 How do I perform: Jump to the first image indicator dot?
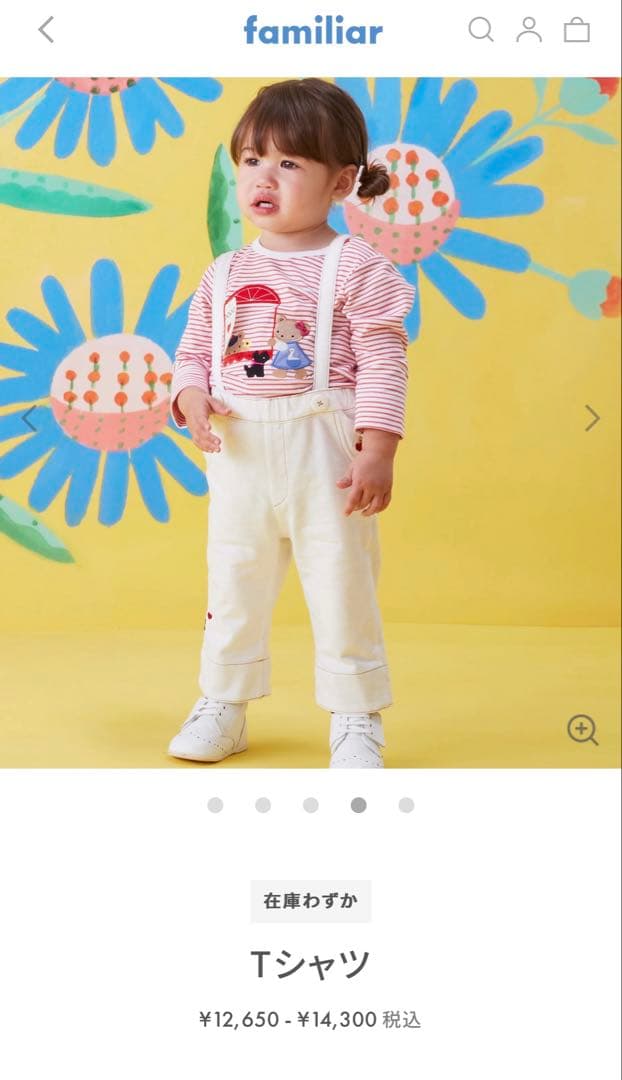coord(215,805)
